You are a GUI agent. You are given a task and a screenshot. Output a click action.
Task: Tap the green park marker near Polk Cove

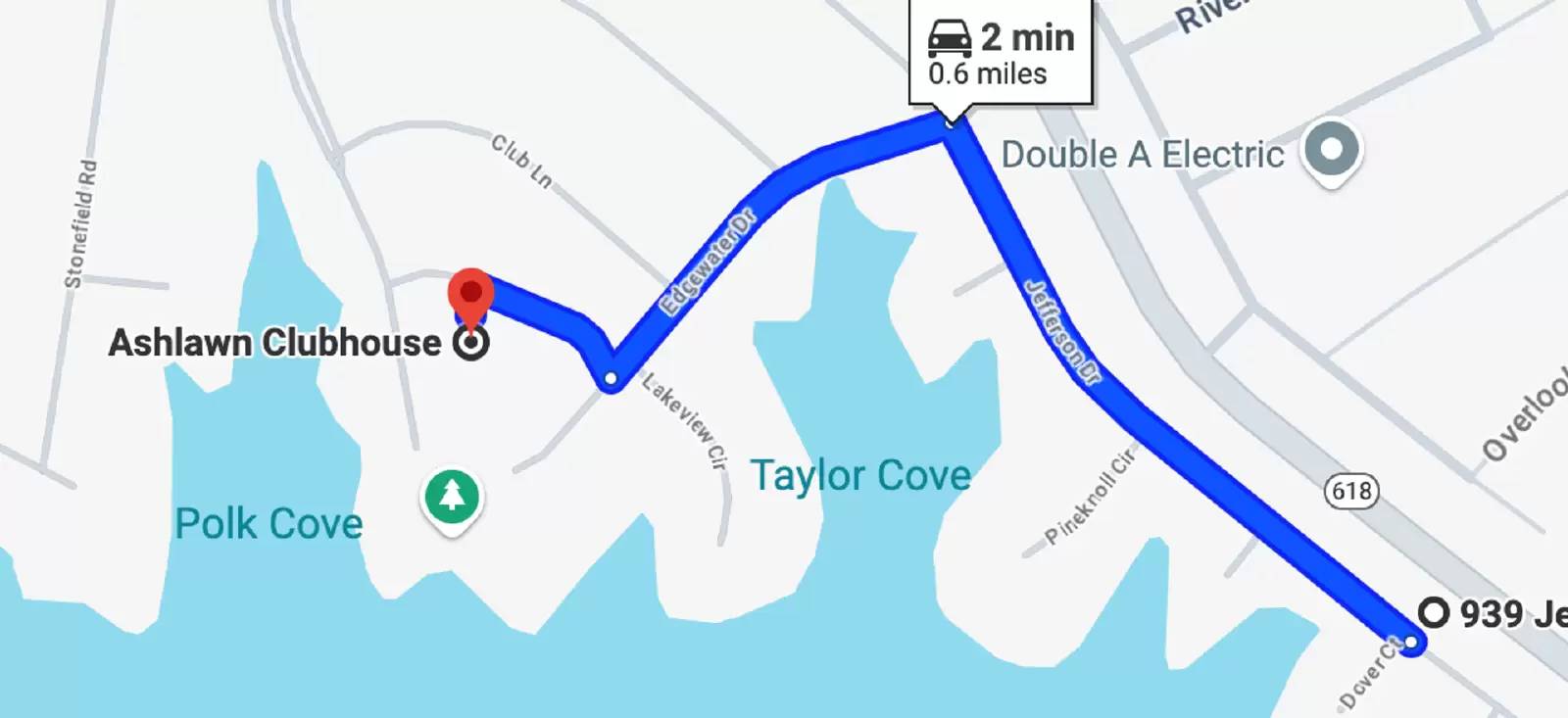tap(451, 497)
